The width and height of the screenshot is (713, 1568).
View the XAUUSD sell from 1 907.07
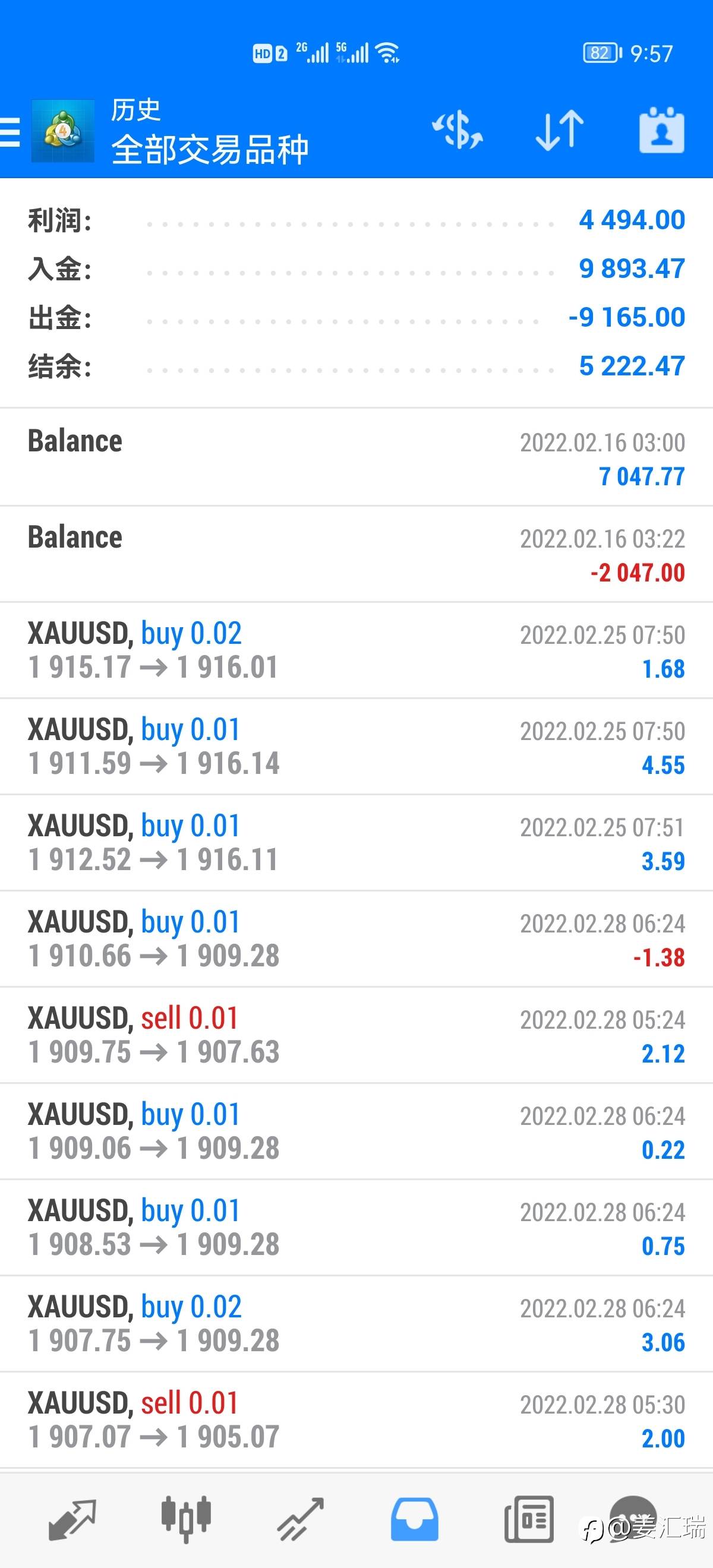click(x=356, y=1420)
